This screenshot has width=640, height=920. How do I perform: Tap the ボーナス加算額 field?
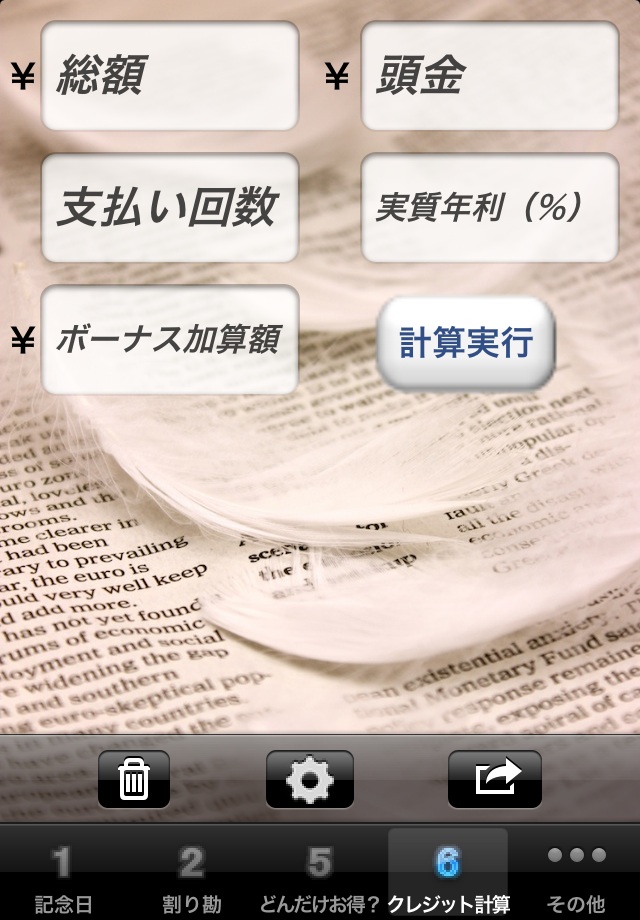(x=170, y=340)
